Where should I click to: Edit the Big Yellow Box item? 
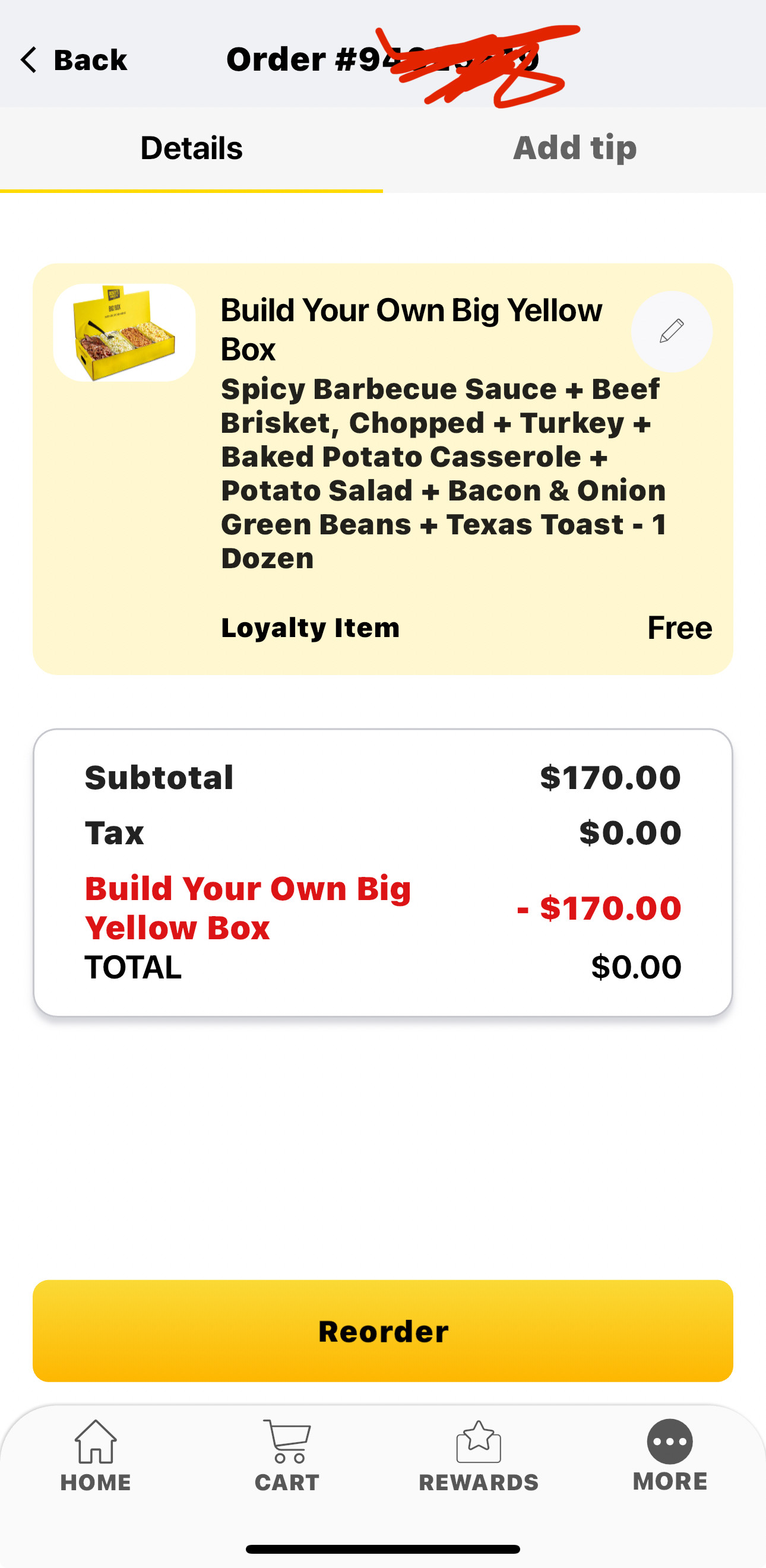tap(672, 332)
